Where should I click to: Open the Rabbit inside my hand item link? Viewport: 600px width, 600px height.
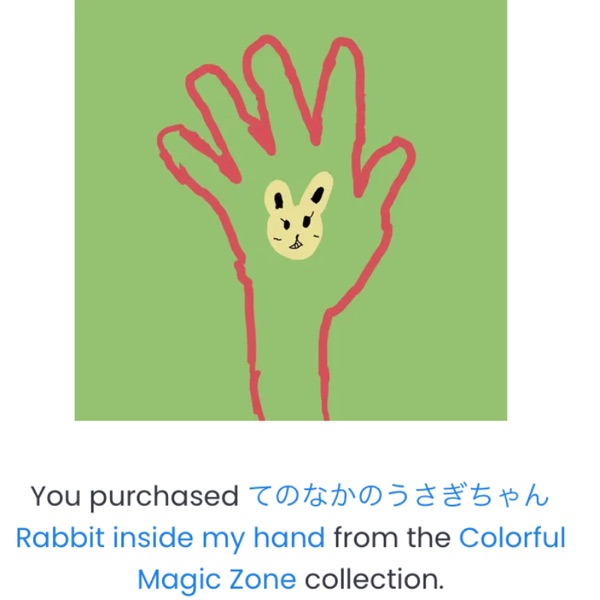(x=170, y=538)
